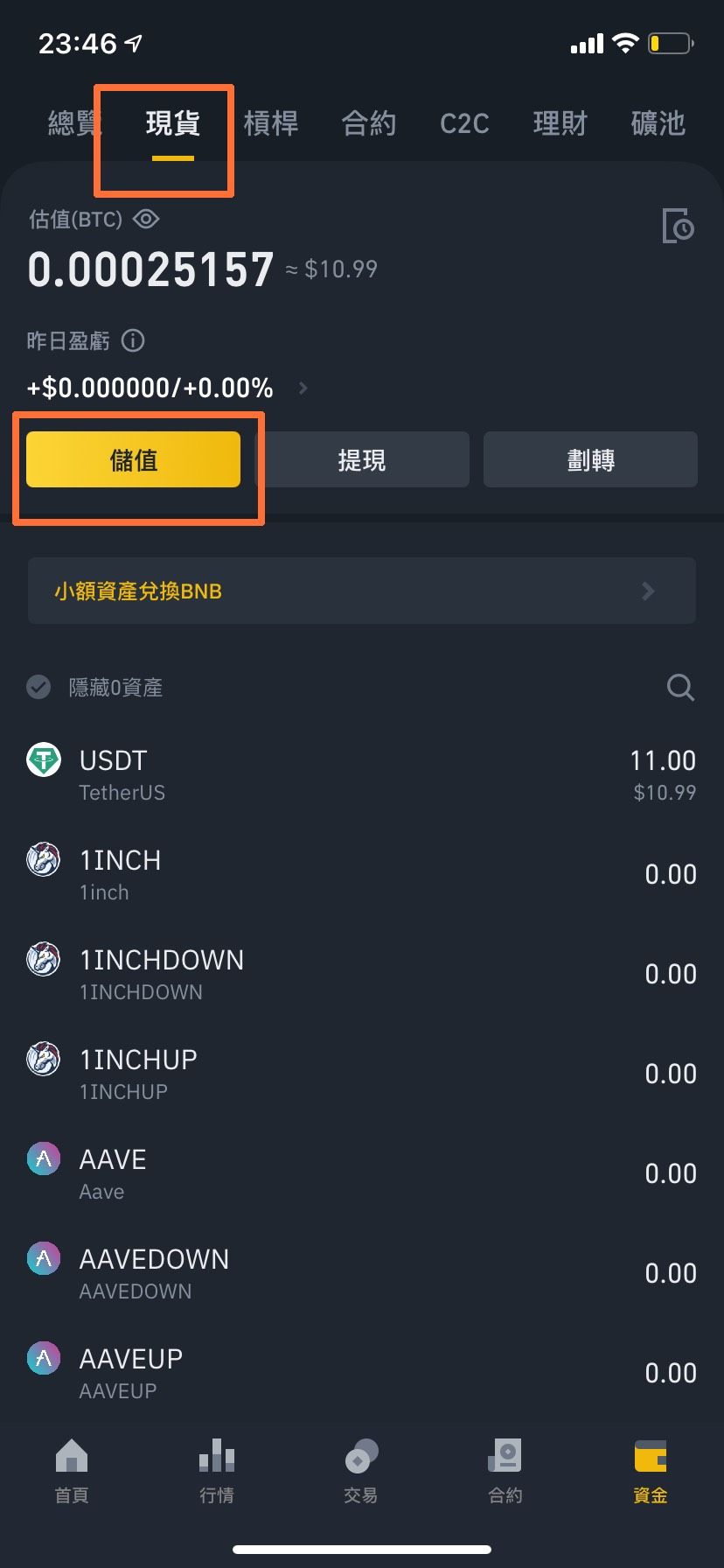Open 行情 markets in bottom navigation
The image size is (724, 1568).
(x=217, y=1472)
